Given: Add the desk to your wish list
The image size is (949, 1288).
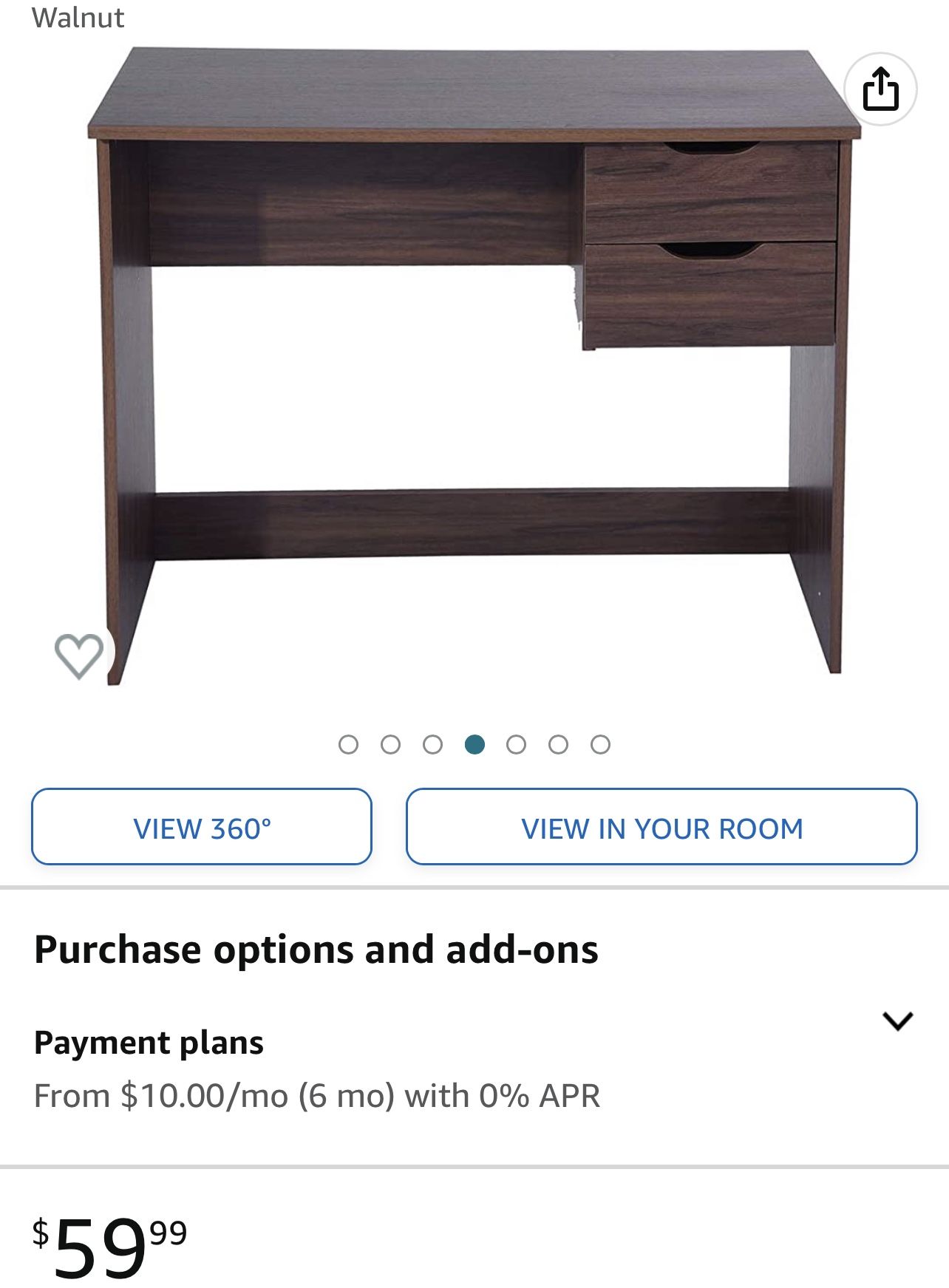Looking at the screenshot, I should [x=79, y=655].
